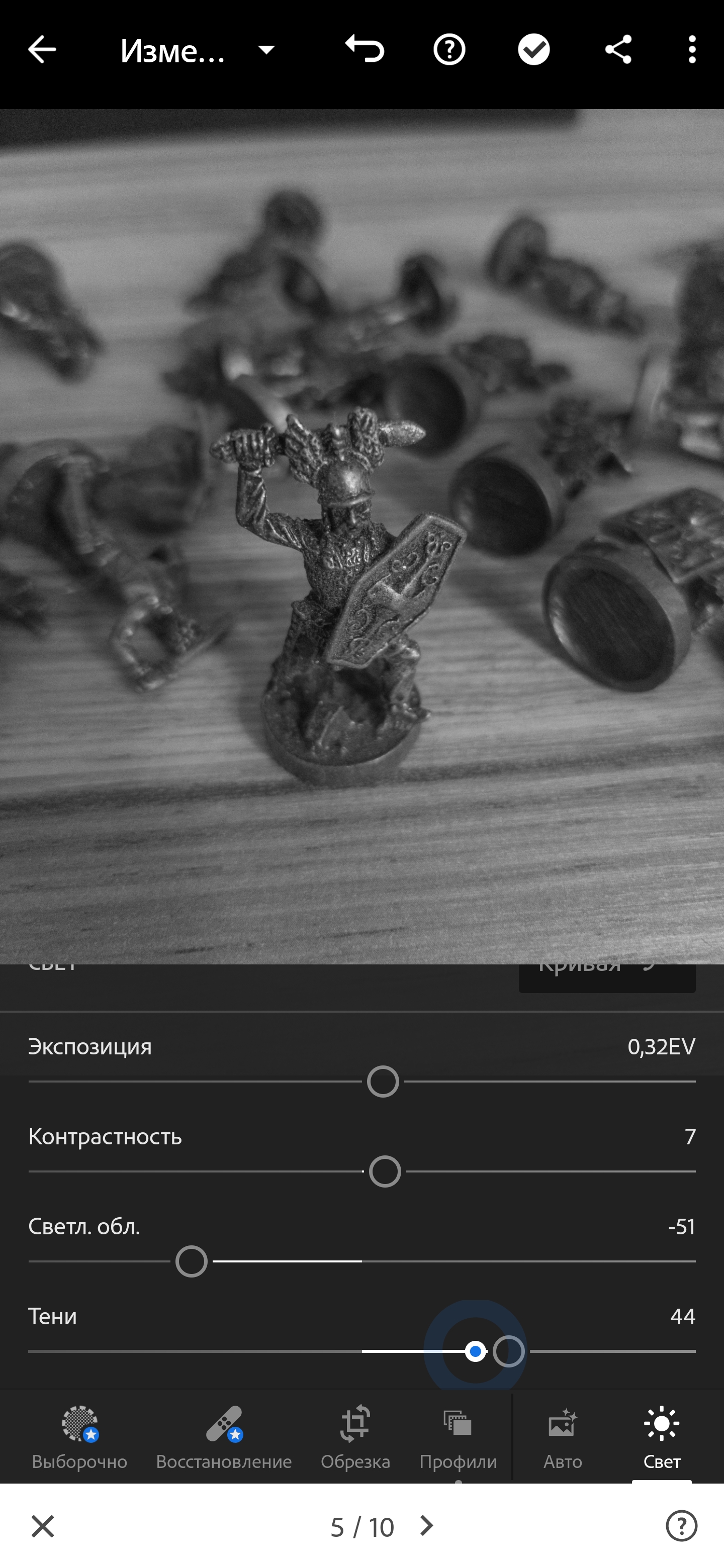Close the tutorial with the X
This screenshot has height=1568, width=724.
(43, 1526)
